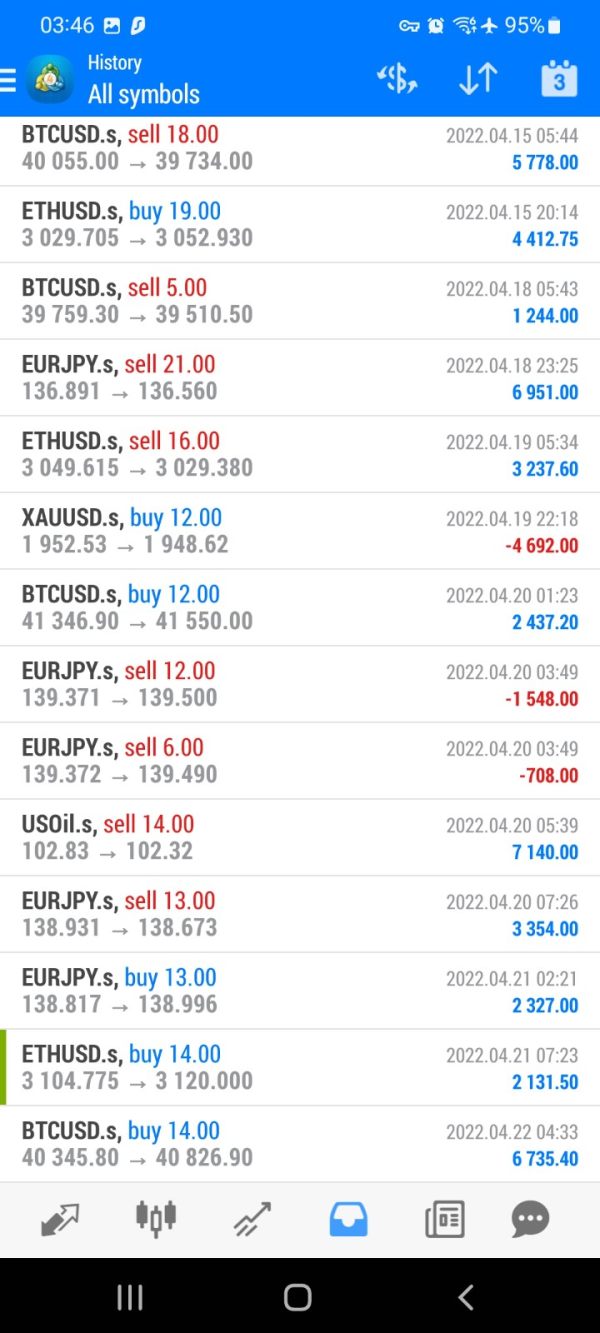
Task: Open the side drawer menu
Action: (8, 80)
